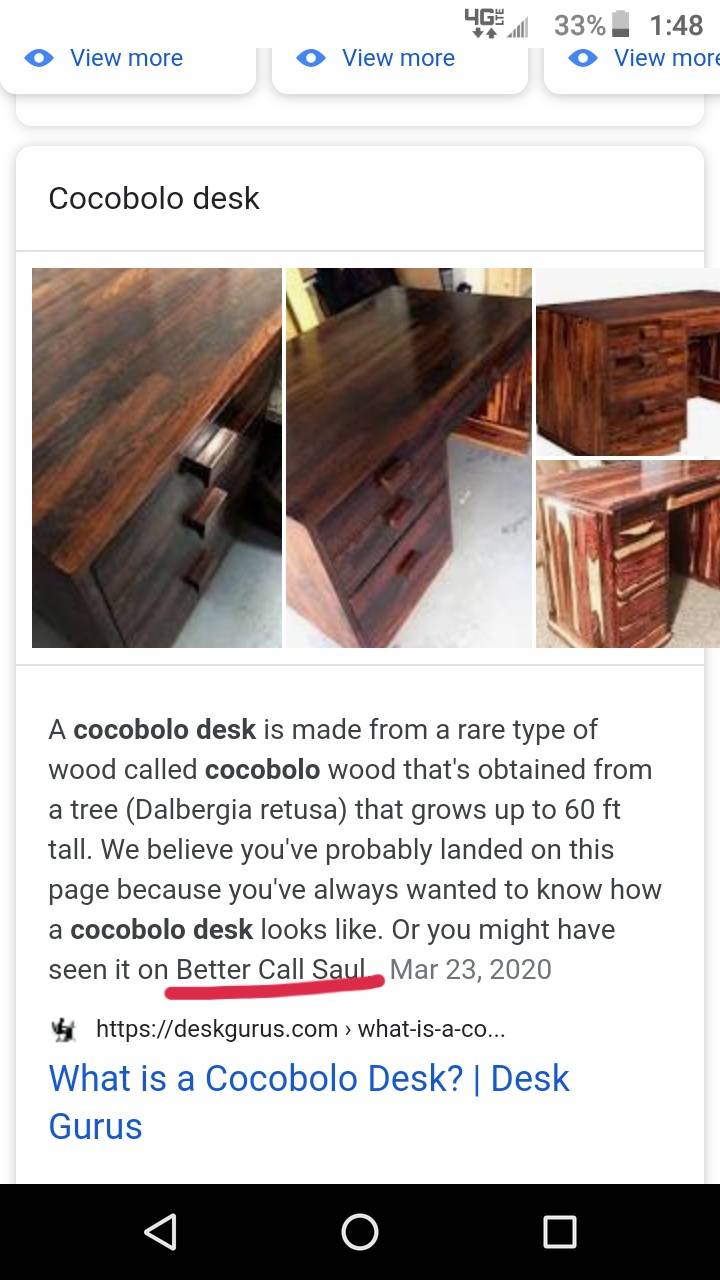Open the desk photo with striped light-dark grain

627,553
